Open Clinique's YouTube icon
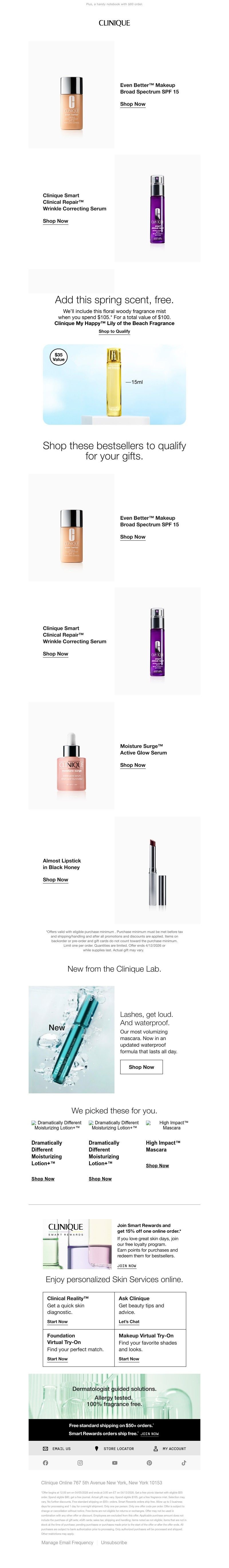 114,1462
